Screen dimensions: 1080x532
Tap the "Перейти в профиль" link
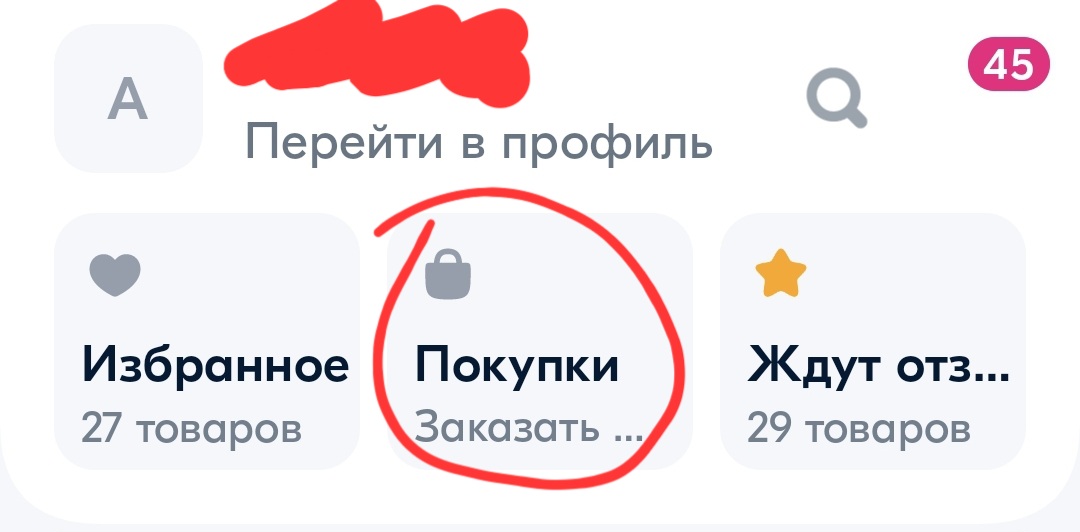coord(478,143)
